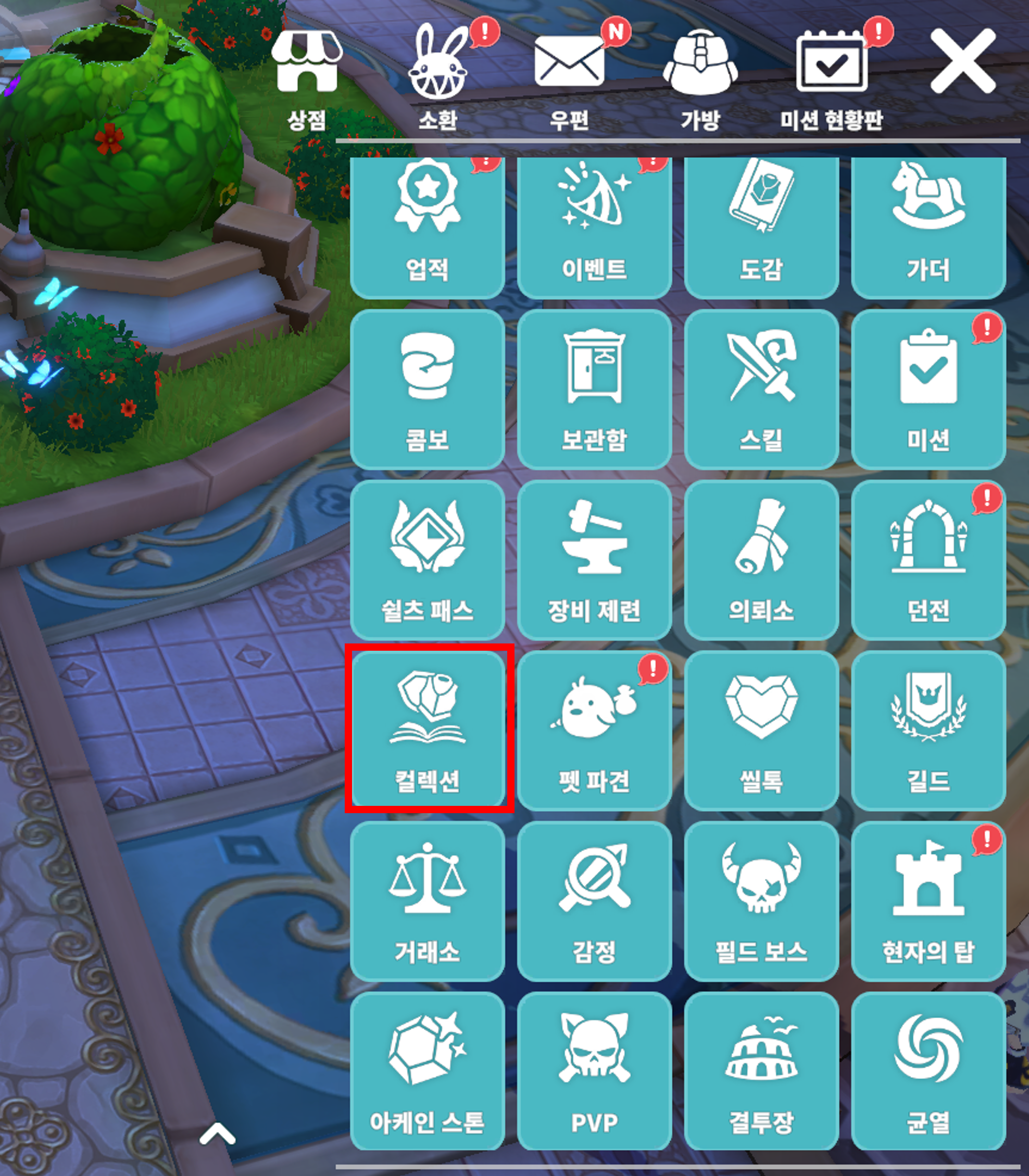This screenshot has width=1029, height=1176.
Task: Open 펫 파견 pet dispatch
Action: tap(594, 729)
